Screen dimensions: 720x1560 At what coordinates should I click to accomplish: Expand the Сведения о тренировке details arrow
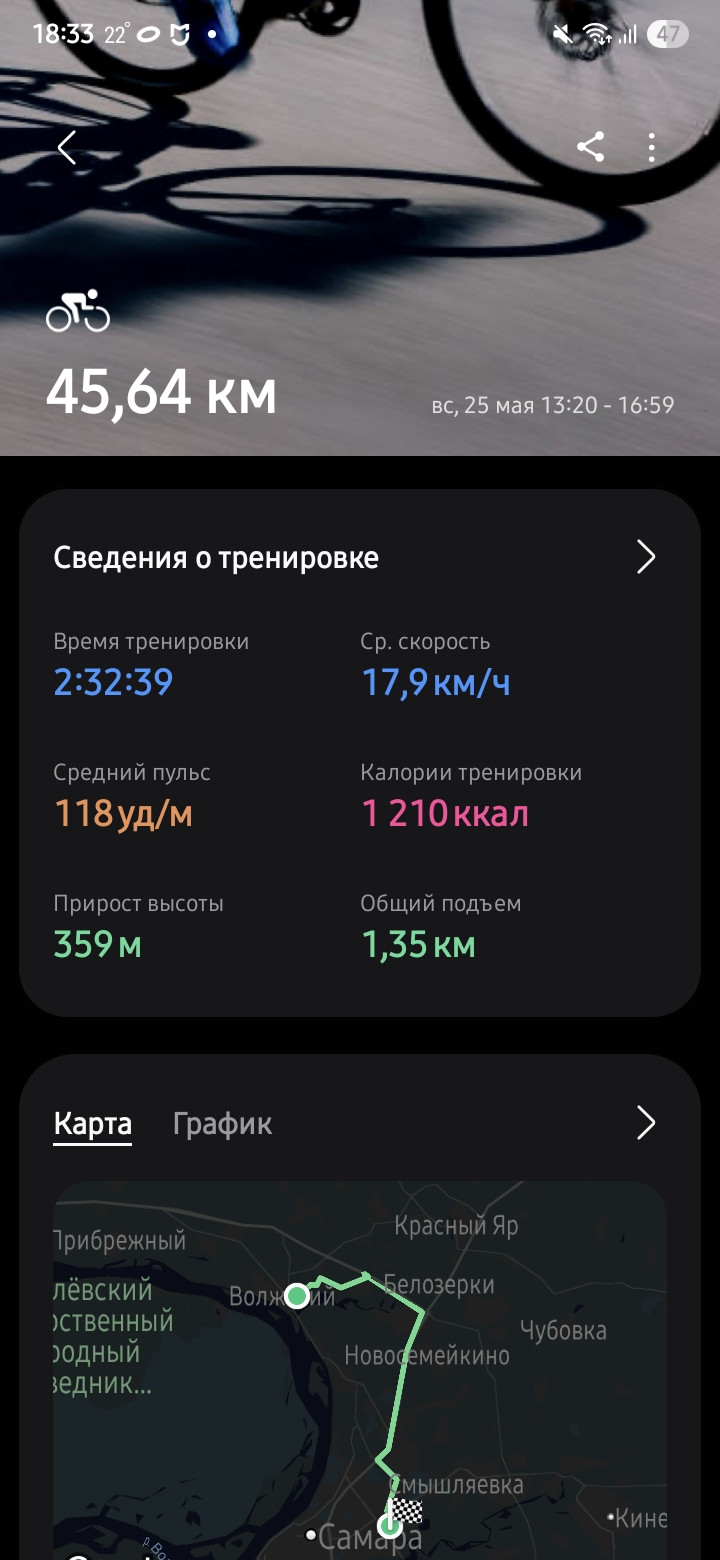[646, 557]
